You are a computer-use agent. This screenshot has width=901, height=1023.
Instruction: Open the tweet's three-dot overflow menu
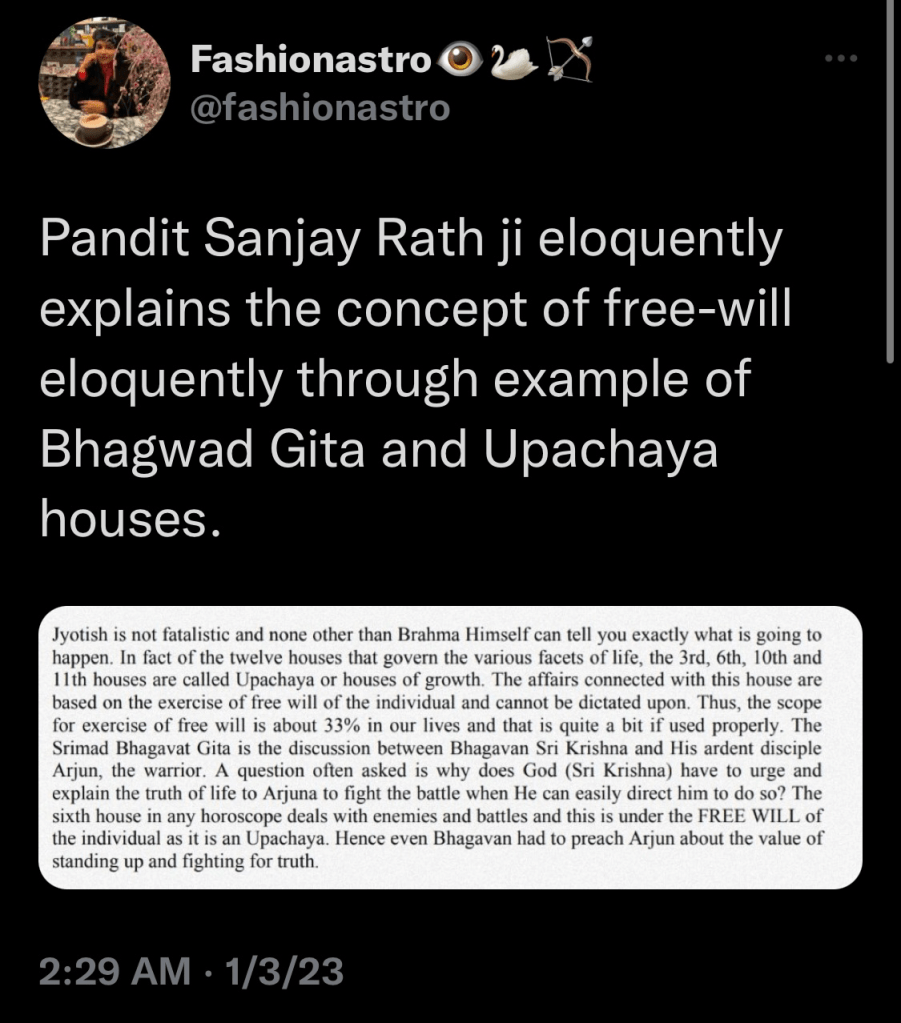(840, 58)
